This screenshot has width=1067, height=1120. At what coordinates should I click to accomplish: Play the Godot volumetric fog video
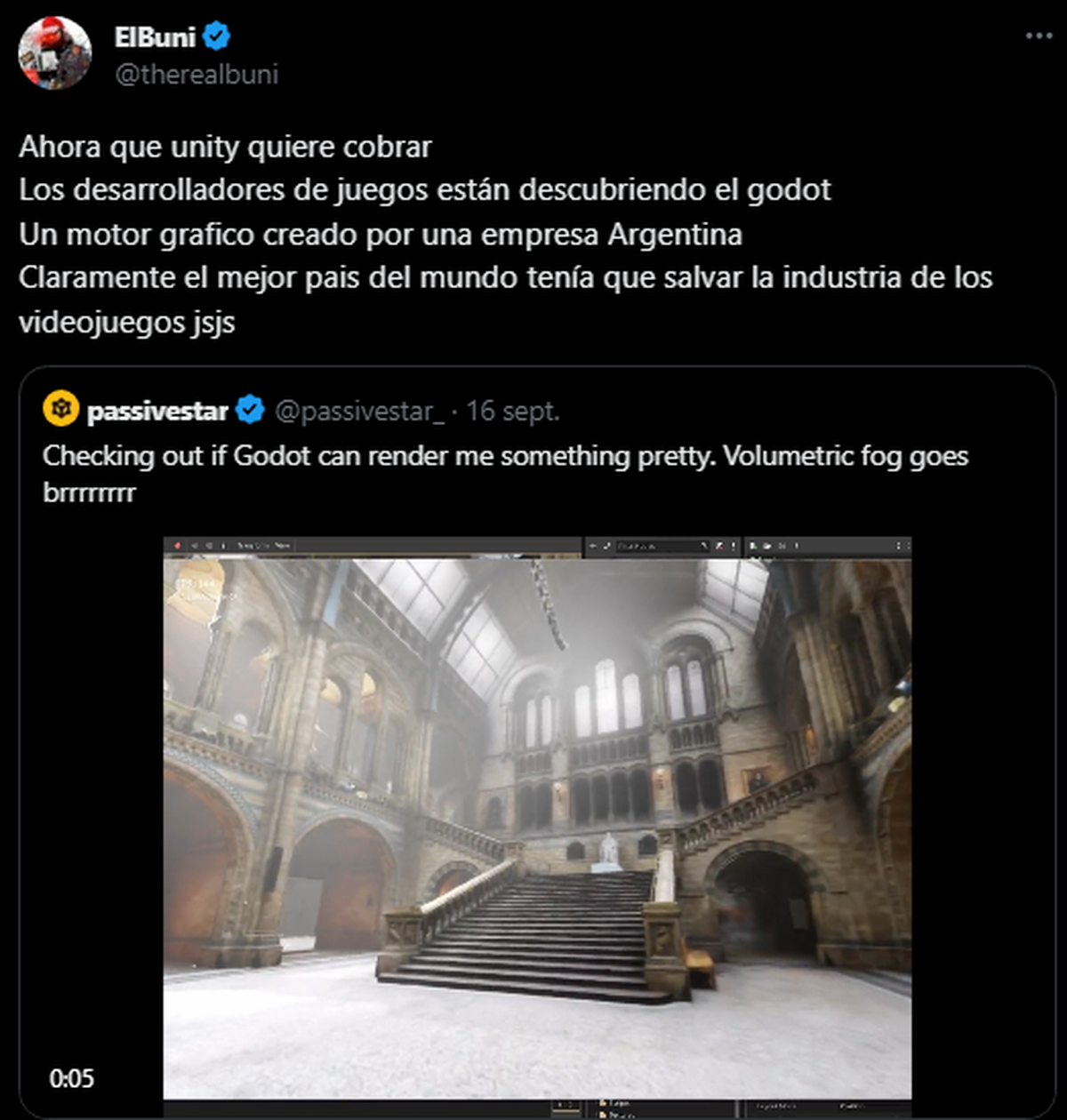(537, 818)
